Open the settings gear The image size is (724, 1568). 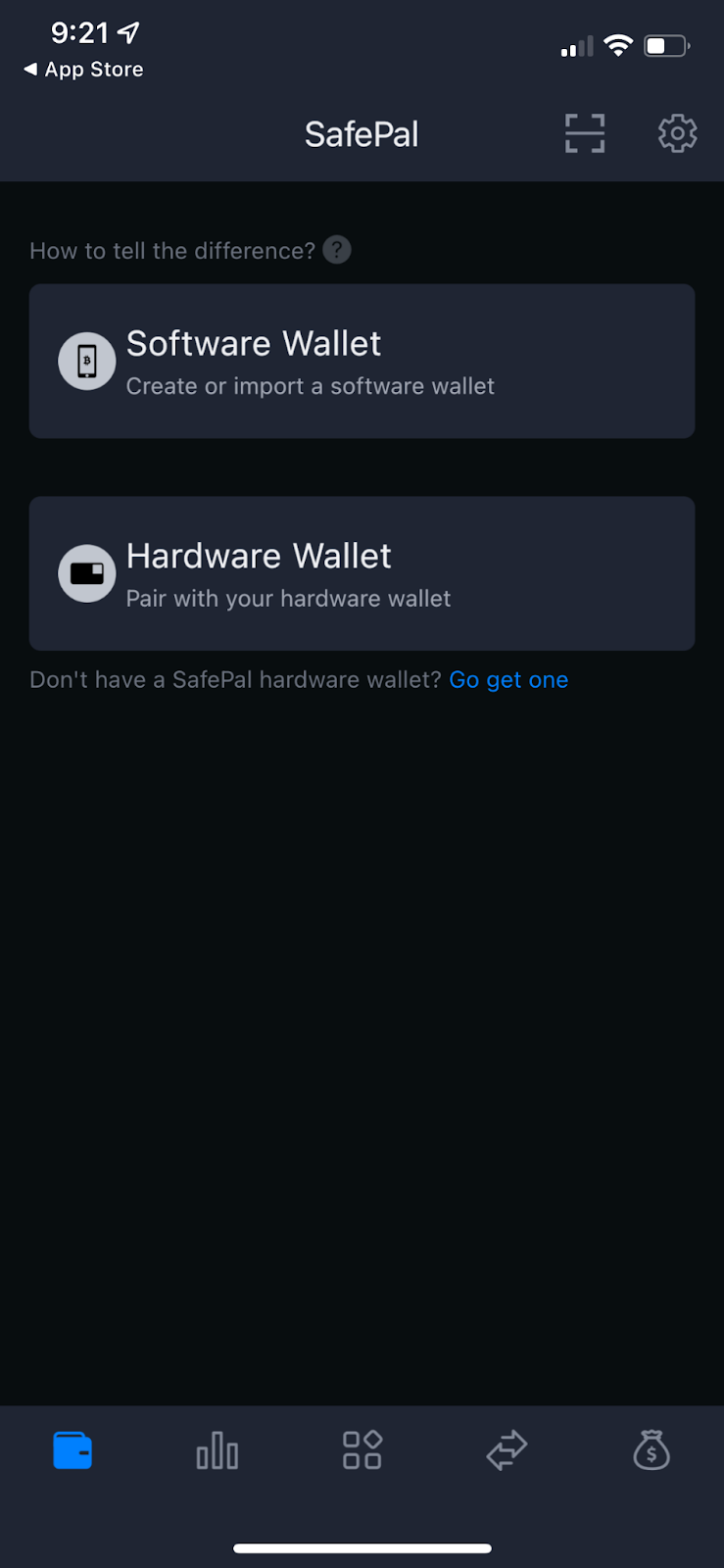click(677, 133)
